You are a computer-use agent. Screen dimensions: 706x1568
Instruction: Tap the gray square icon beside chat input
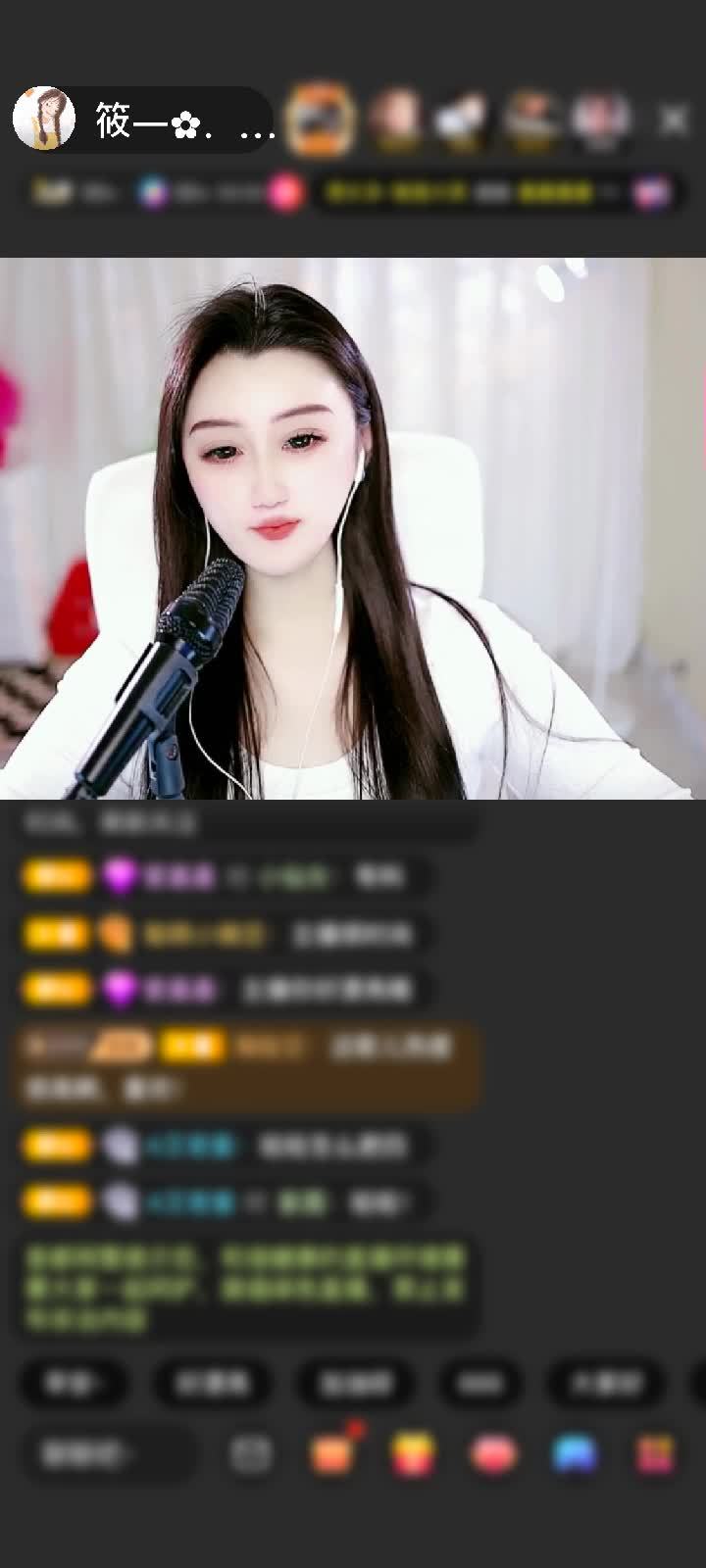251,1454
